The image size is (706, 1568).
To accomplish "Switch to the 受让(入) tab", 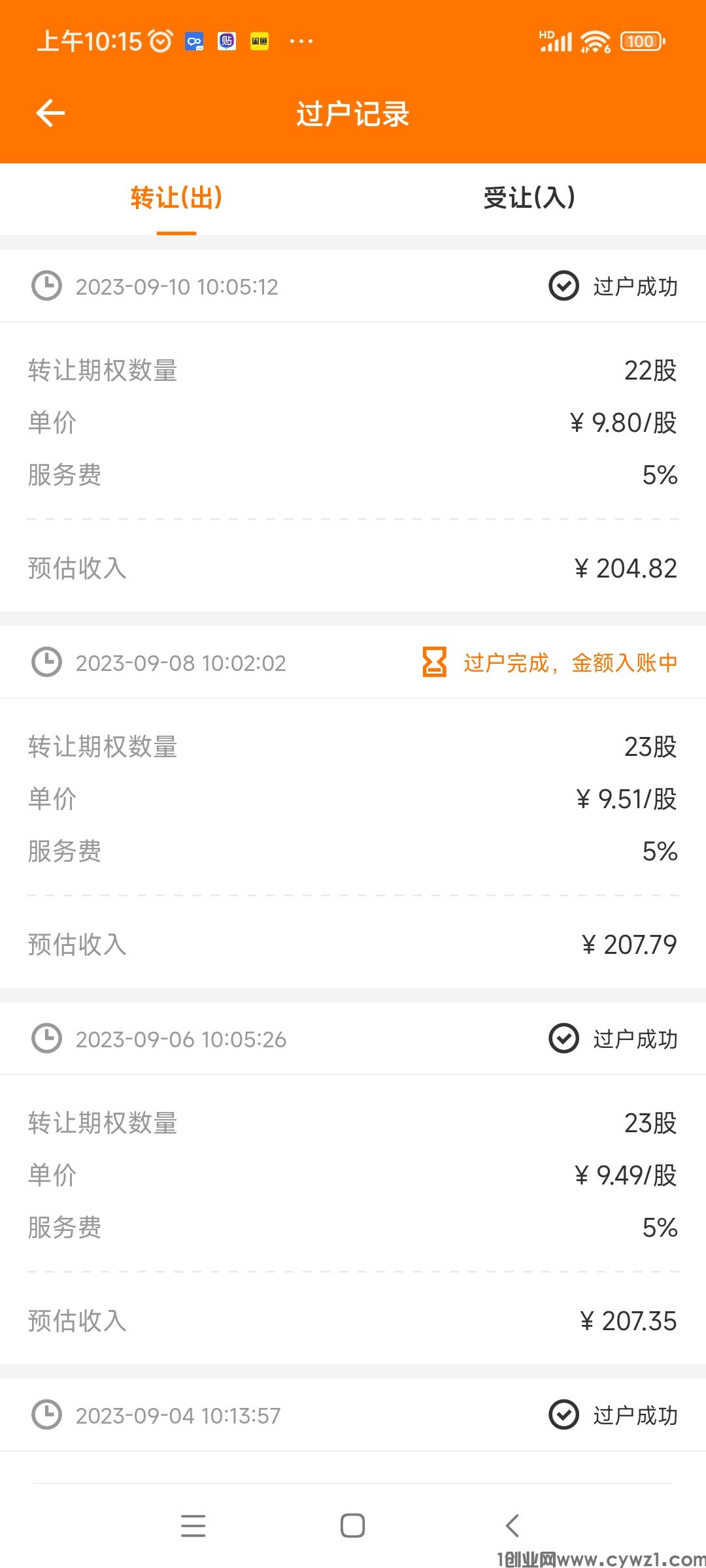I will point(529,198).
